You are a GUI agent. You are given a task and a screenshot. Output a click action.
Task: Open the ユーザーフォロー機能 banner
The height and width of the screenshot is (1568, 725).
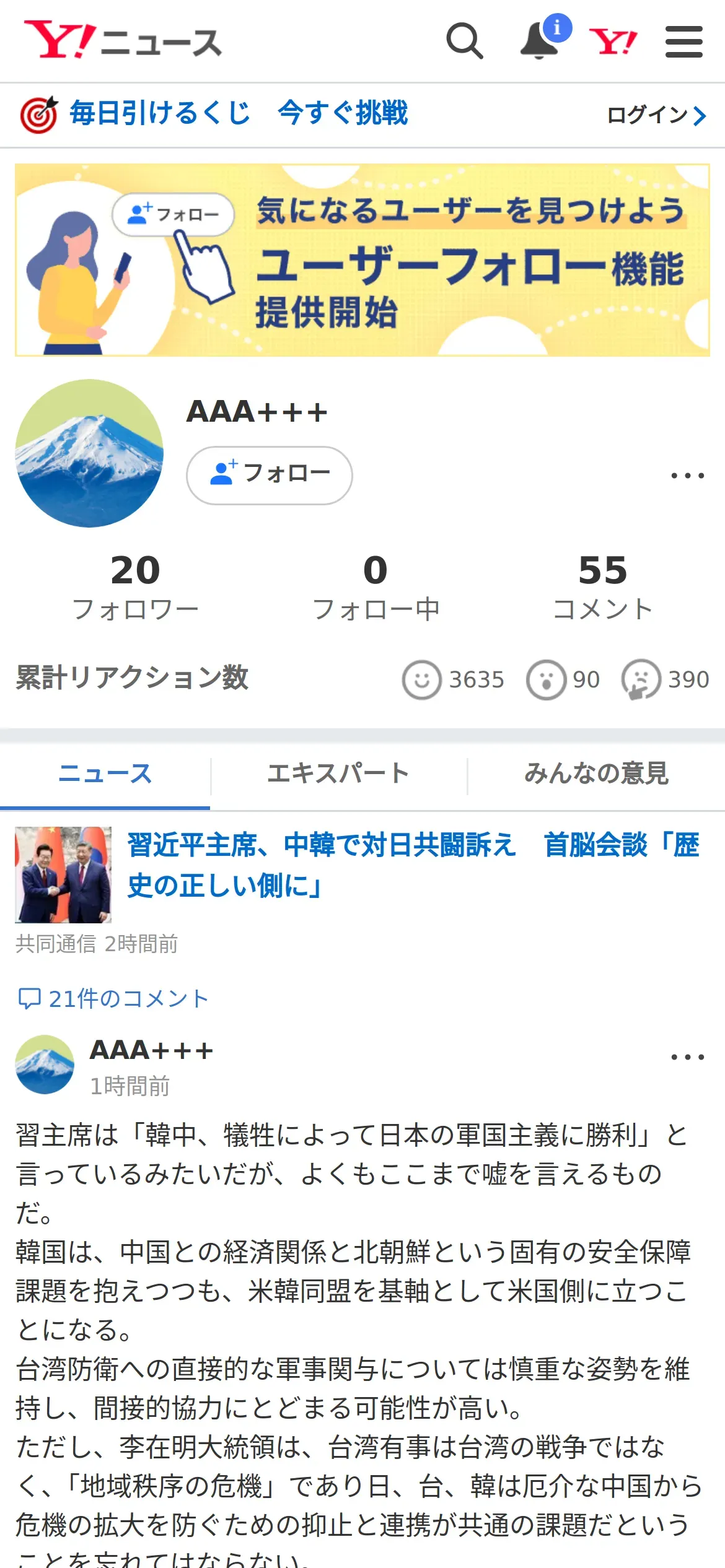(362, 260)
